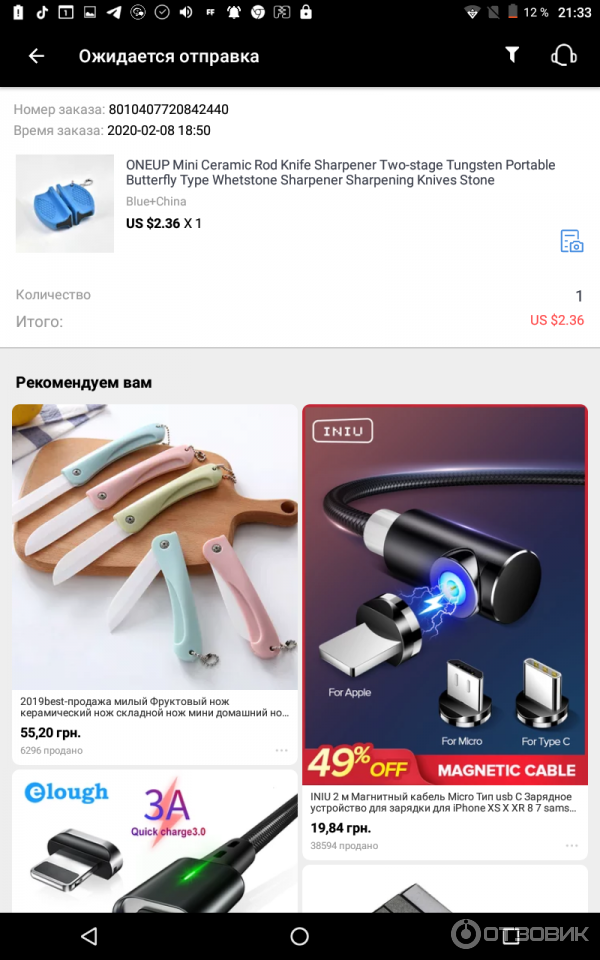This screenshot has height=960, width=600.
Task: Contact customer support headset
Action: click(x=563, y=56)
